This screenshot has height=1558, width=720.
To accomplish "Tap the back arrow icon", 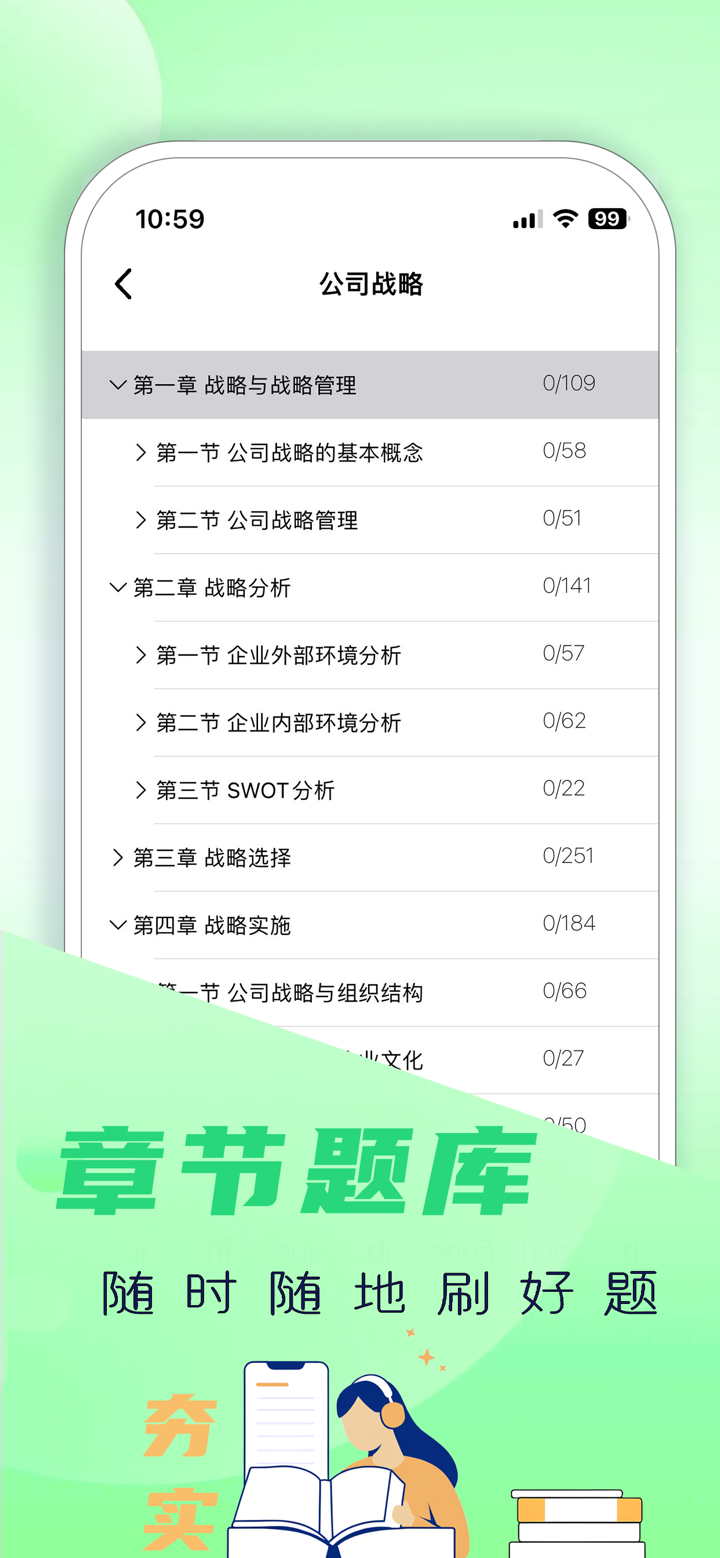I will 122,284.
